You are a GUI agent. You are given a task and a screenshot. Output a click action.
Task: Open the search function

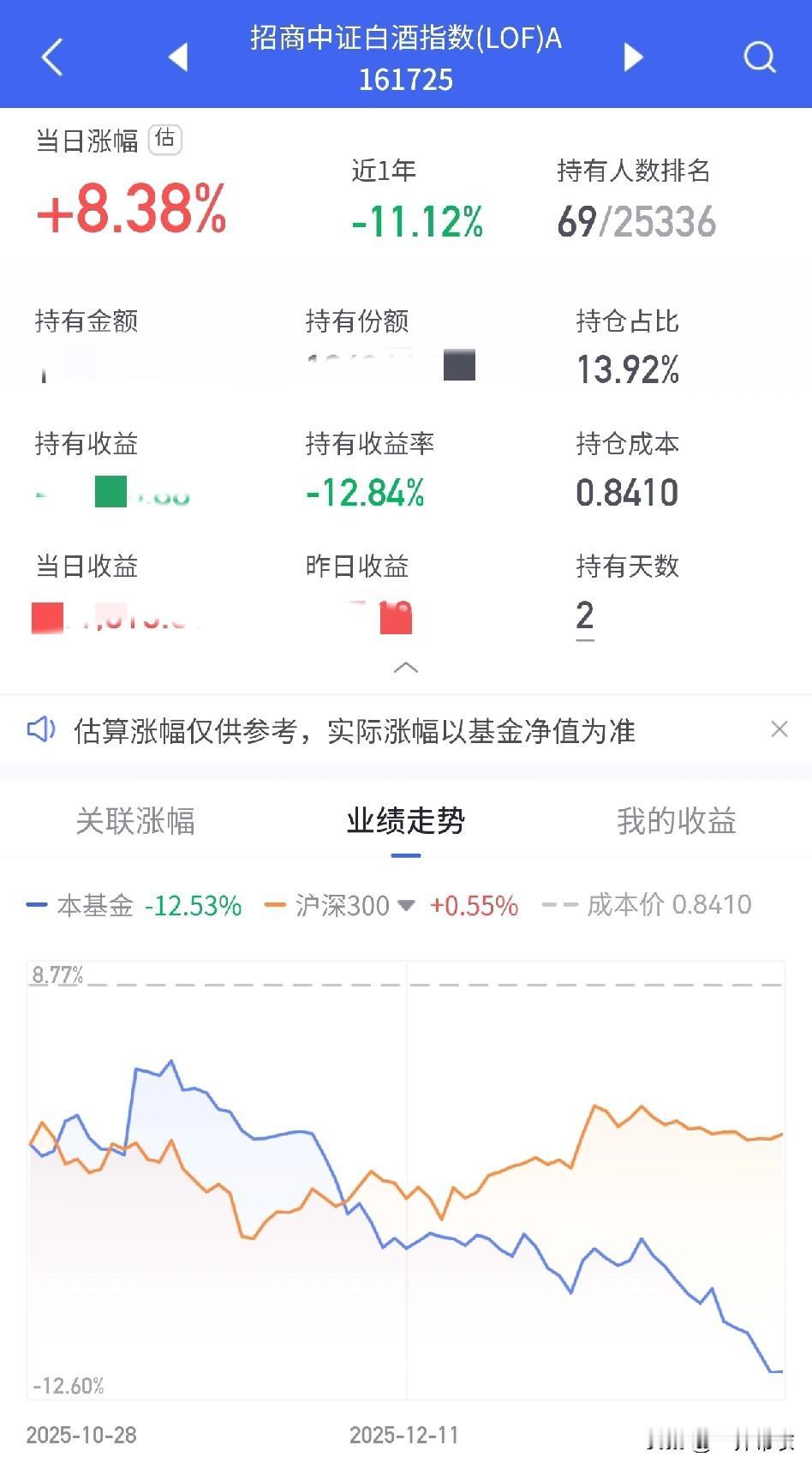coord(759,57)
